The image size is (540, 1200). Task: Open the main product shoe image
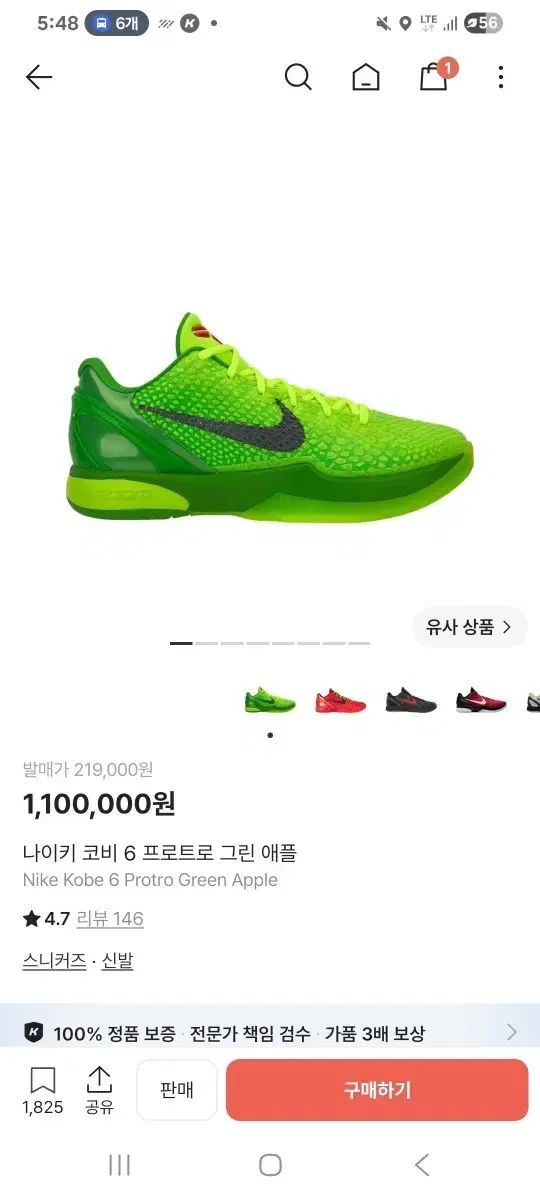click(270, 415)
